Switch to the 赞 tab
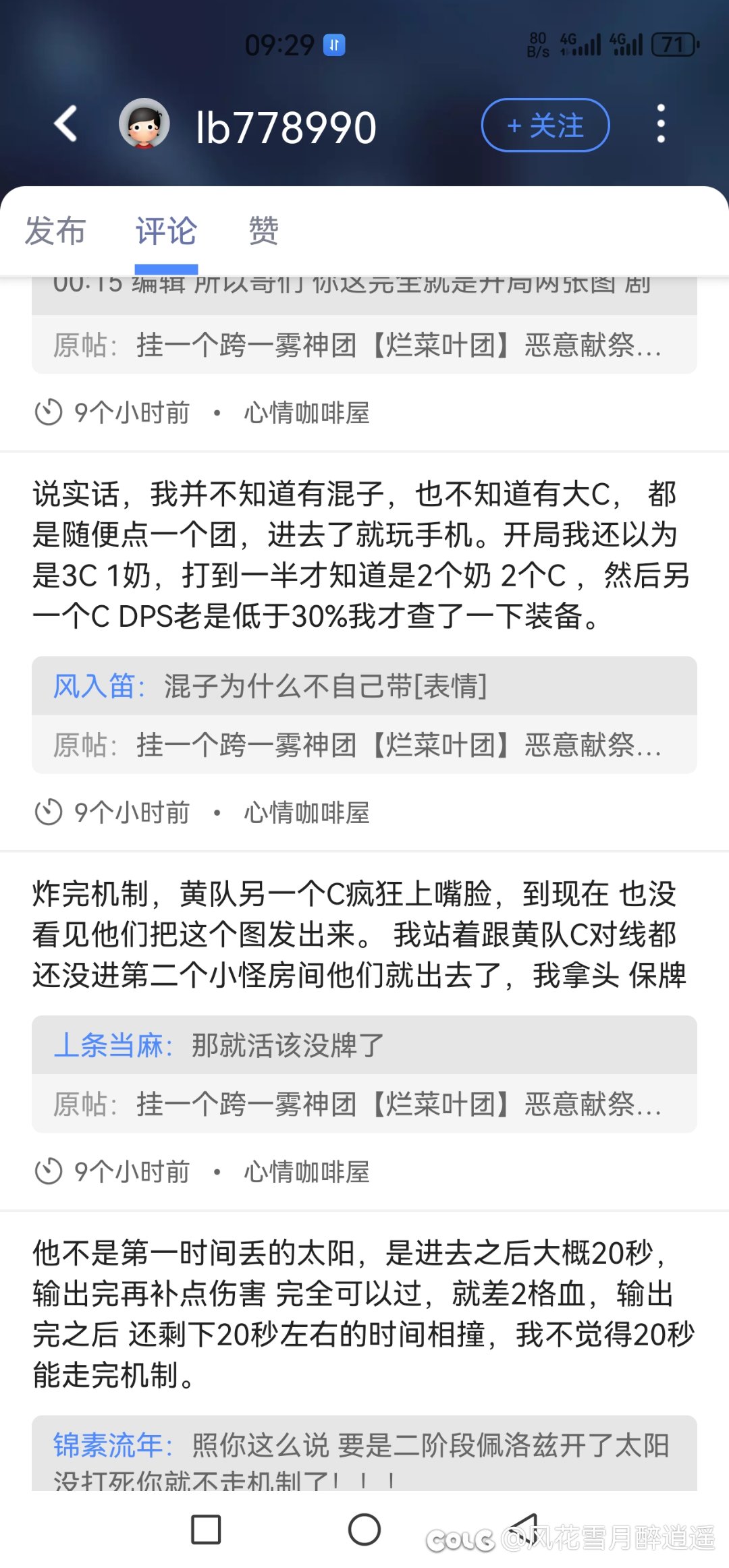729x1568 pixels. coord(263,231)
